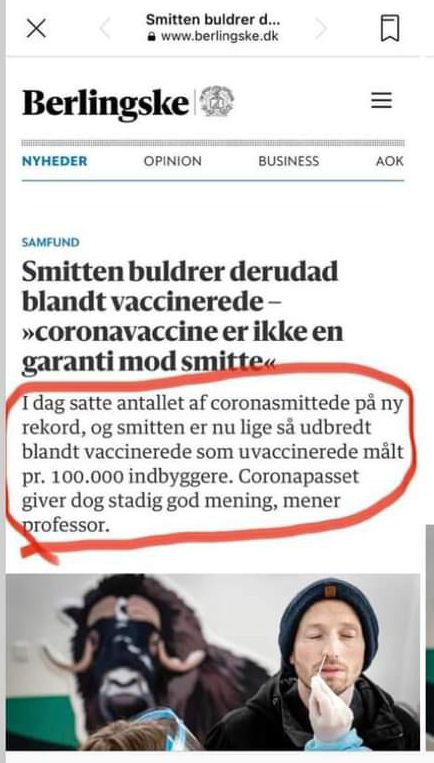
Task: Go back with the left chevron
Action: point(105,29)
